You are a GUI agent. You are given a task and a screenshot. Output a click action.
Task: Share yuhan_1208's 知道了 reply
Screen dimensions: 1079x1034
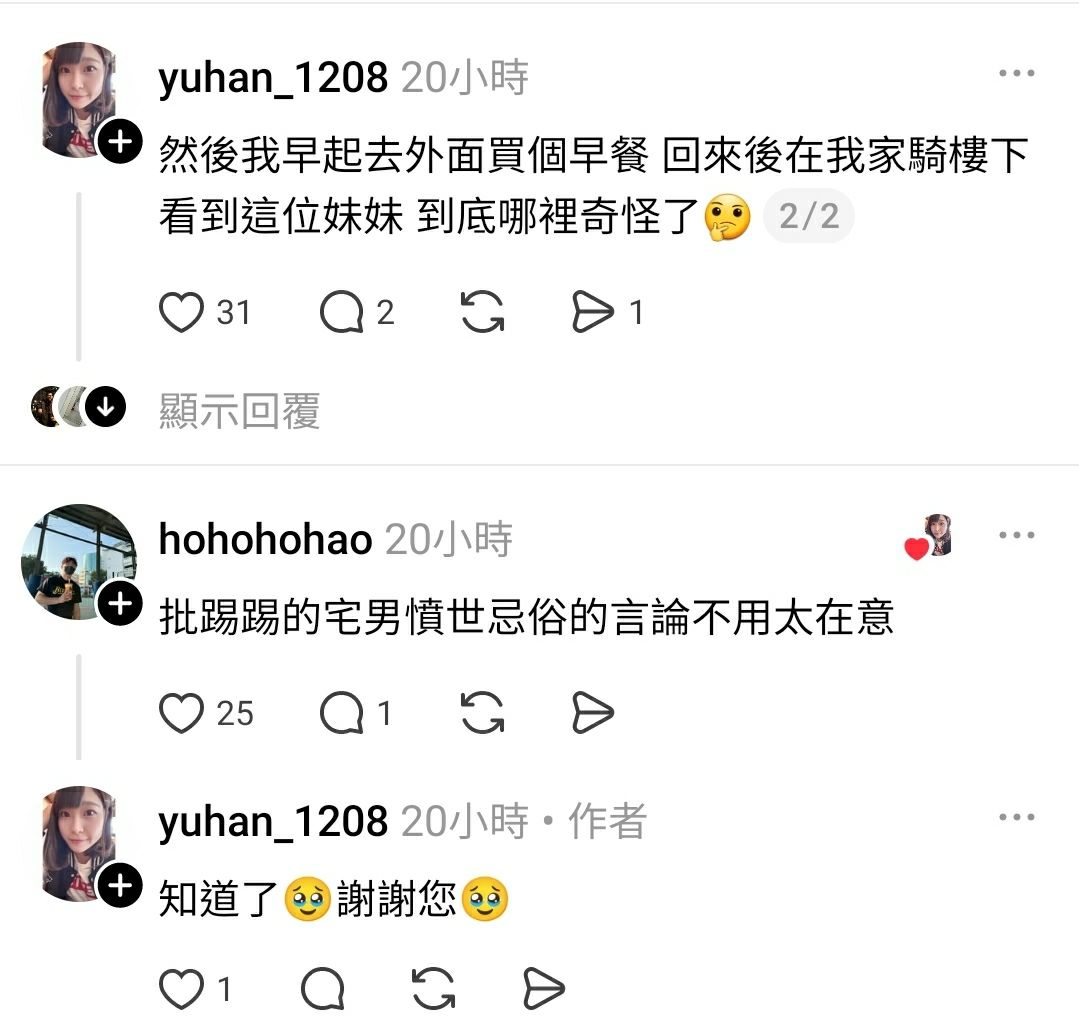click(x=543, y=990)
